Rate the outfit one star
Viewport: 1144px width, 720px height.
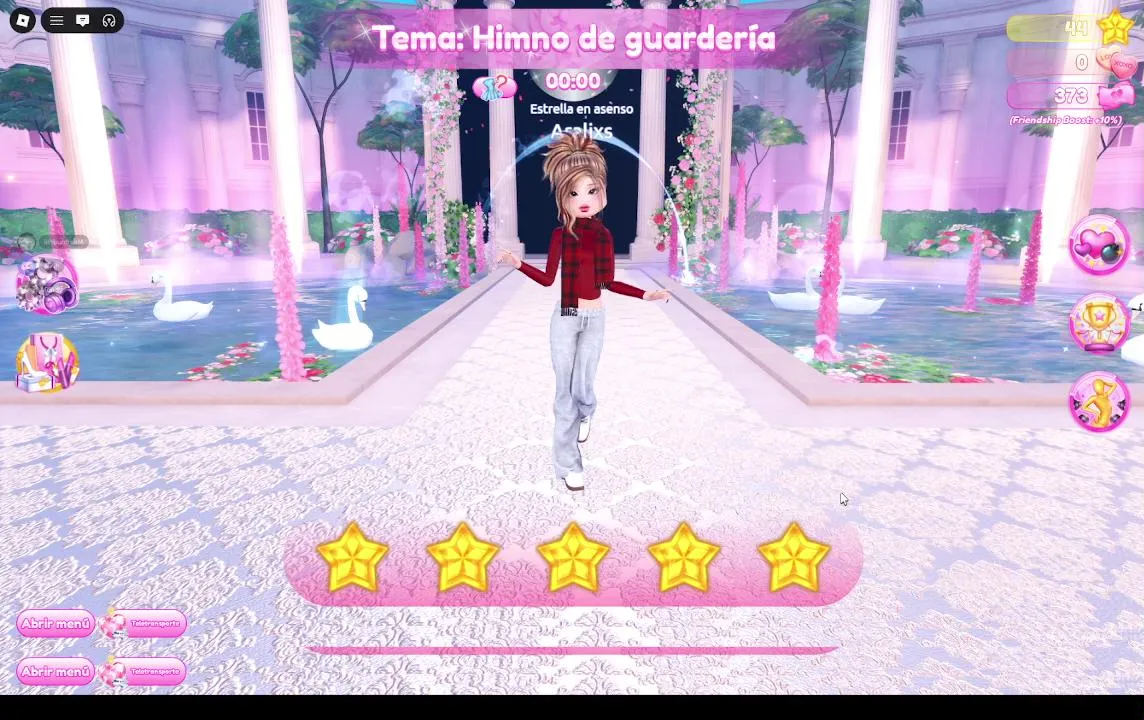pos(352,558)
